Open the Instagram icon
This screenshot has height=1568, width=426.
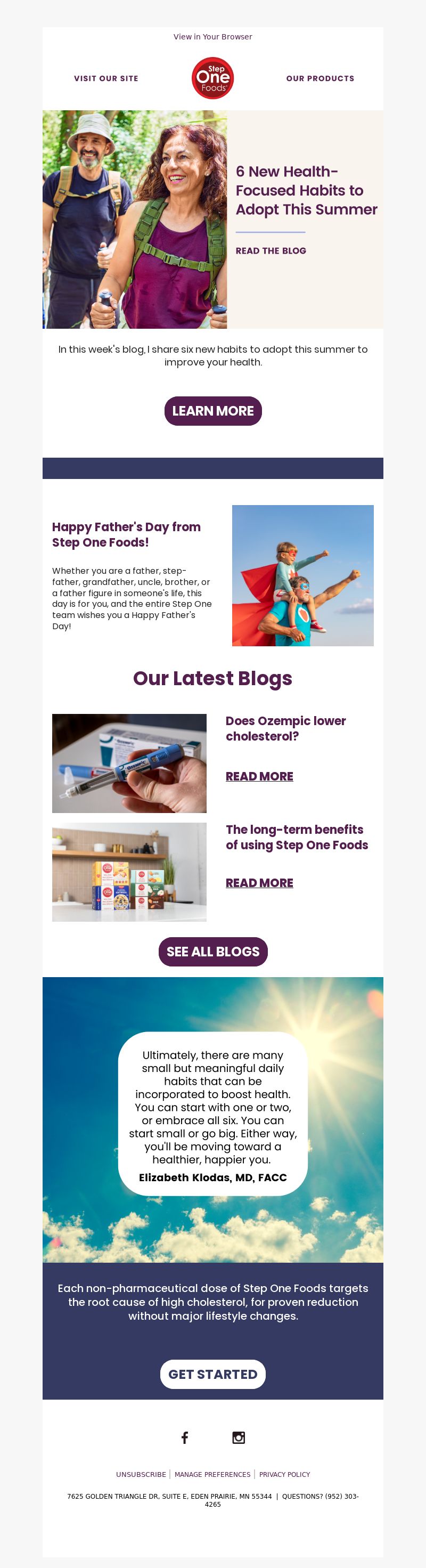239,1437
